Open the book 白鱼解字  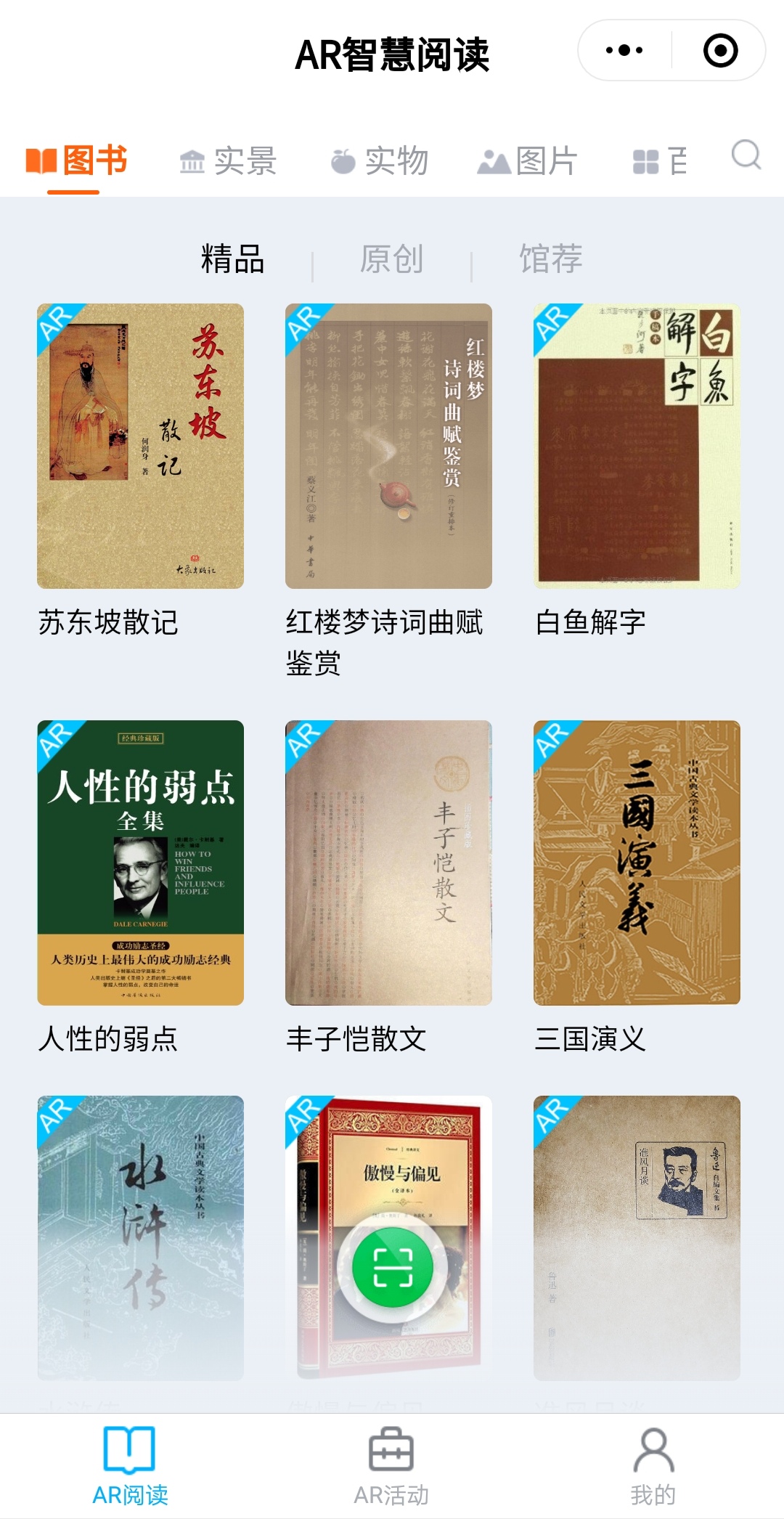click(637, 446)
